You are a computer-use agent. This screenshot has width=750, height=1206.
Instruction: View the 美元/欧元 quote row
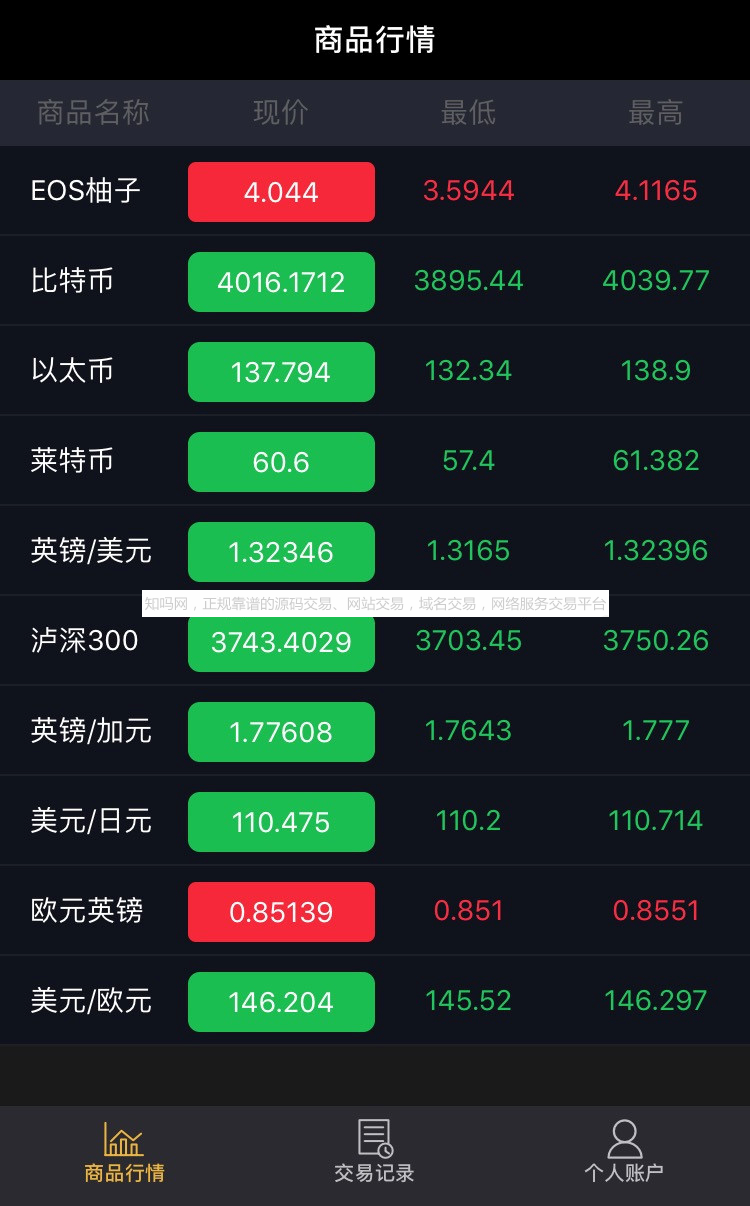click(x=375, y=1001)
